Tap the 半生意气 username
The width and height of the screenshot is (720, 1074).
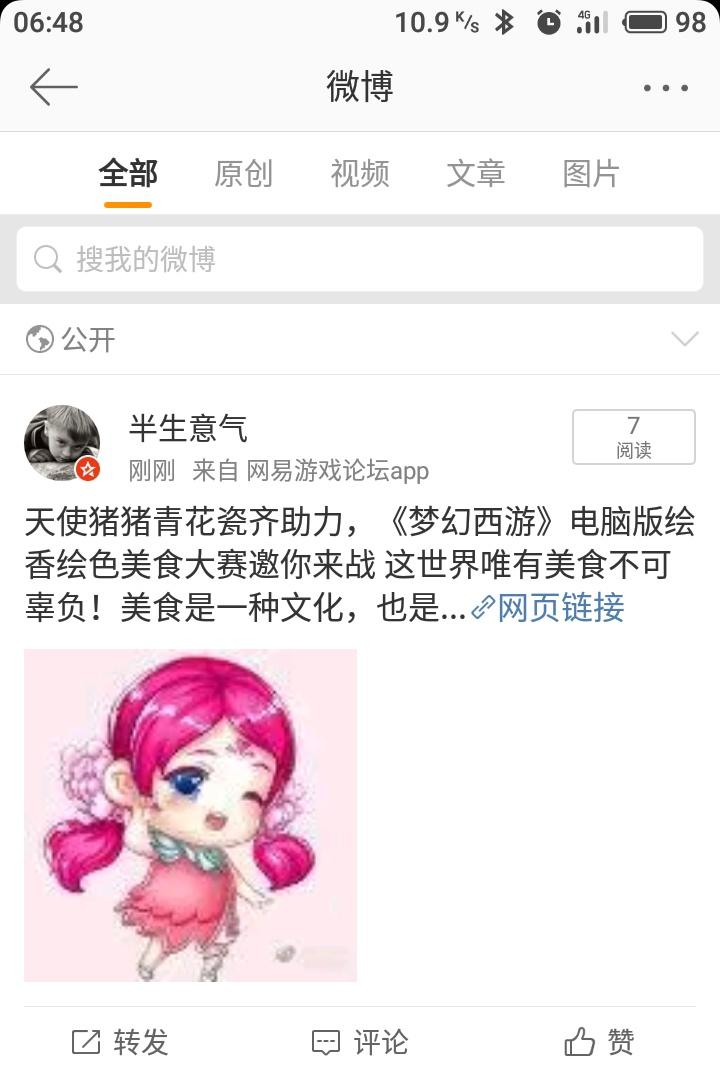coord(188,428)
